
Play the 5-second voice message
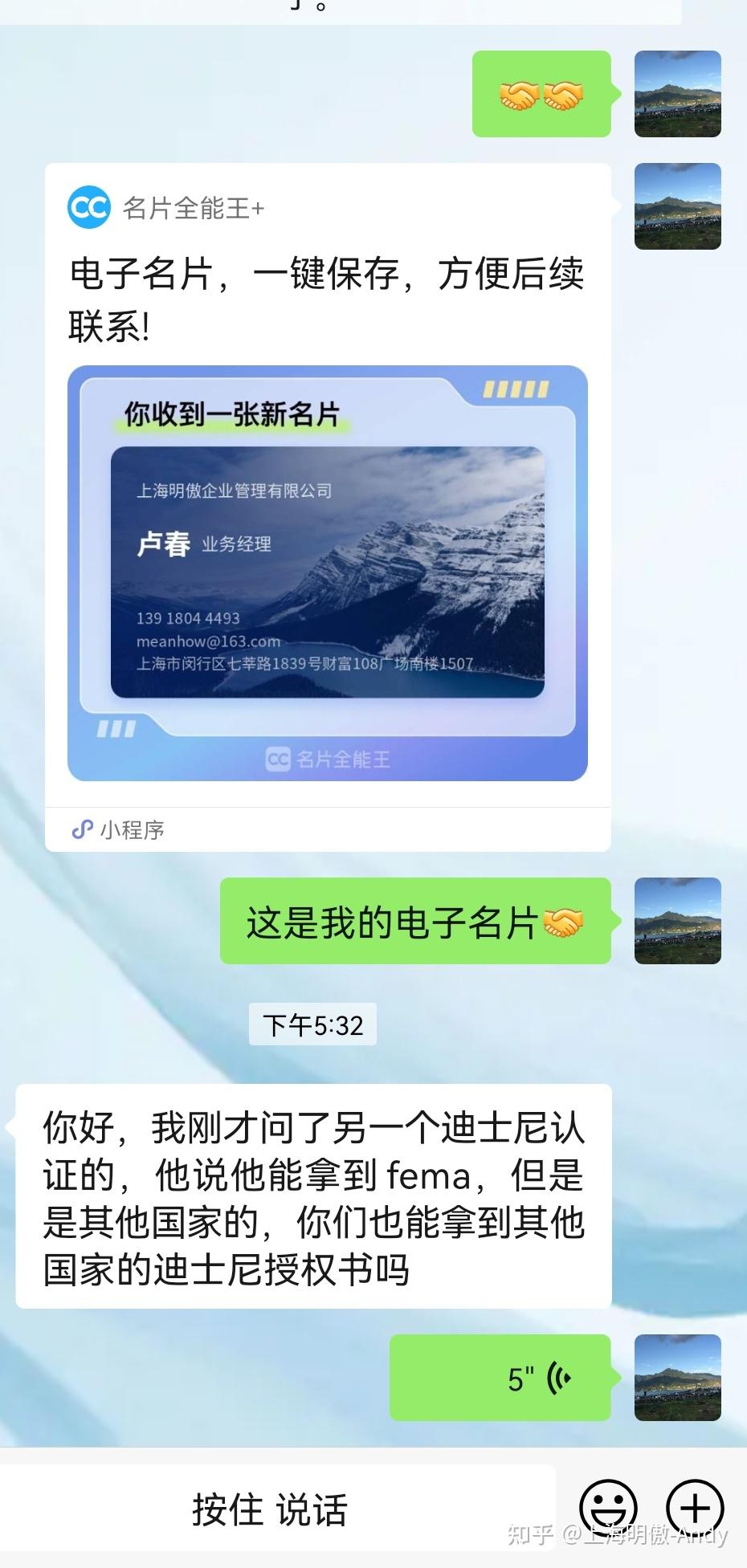click(500, 1378)
